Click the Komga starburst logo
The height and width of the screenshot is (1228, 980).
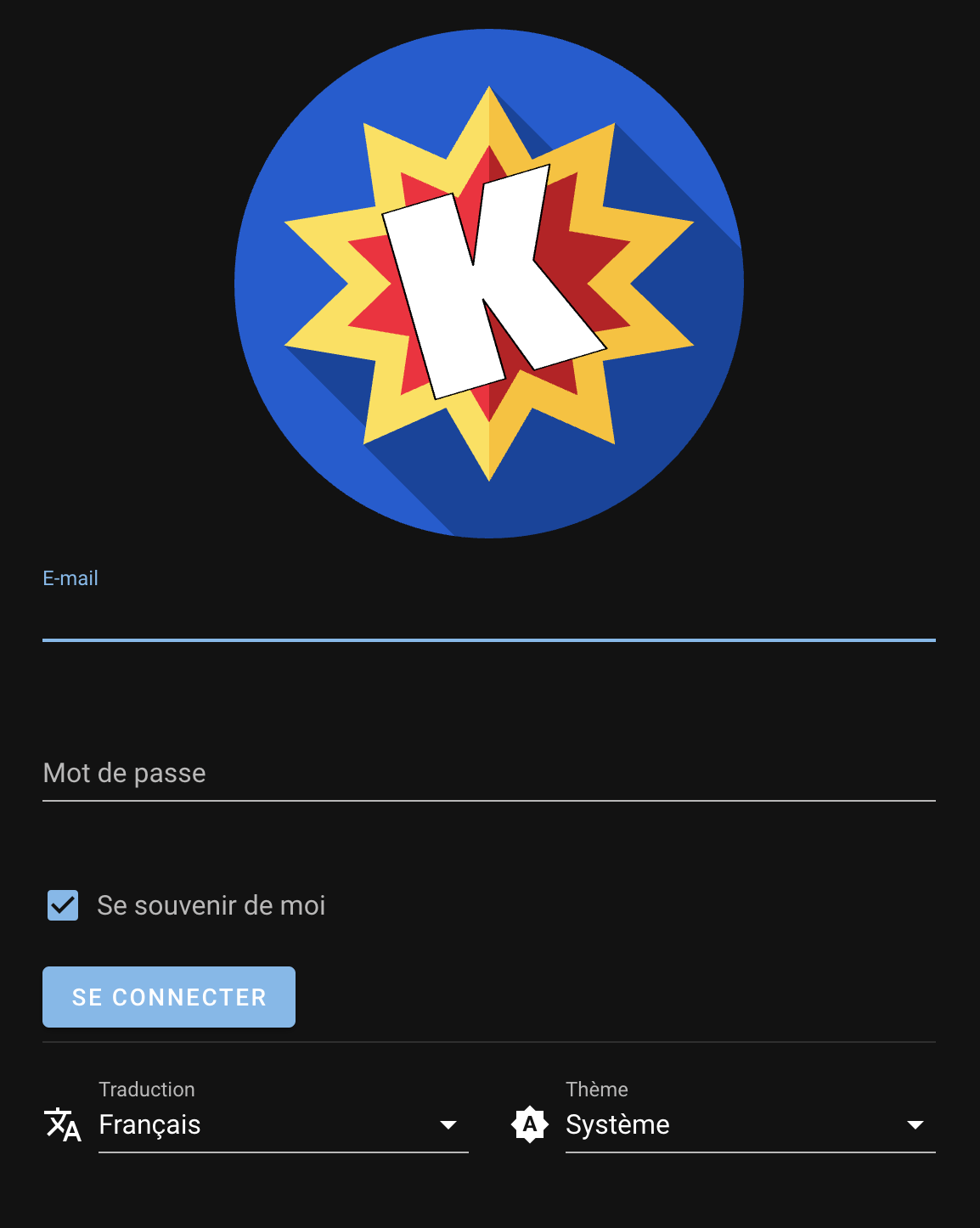[488, 284]
